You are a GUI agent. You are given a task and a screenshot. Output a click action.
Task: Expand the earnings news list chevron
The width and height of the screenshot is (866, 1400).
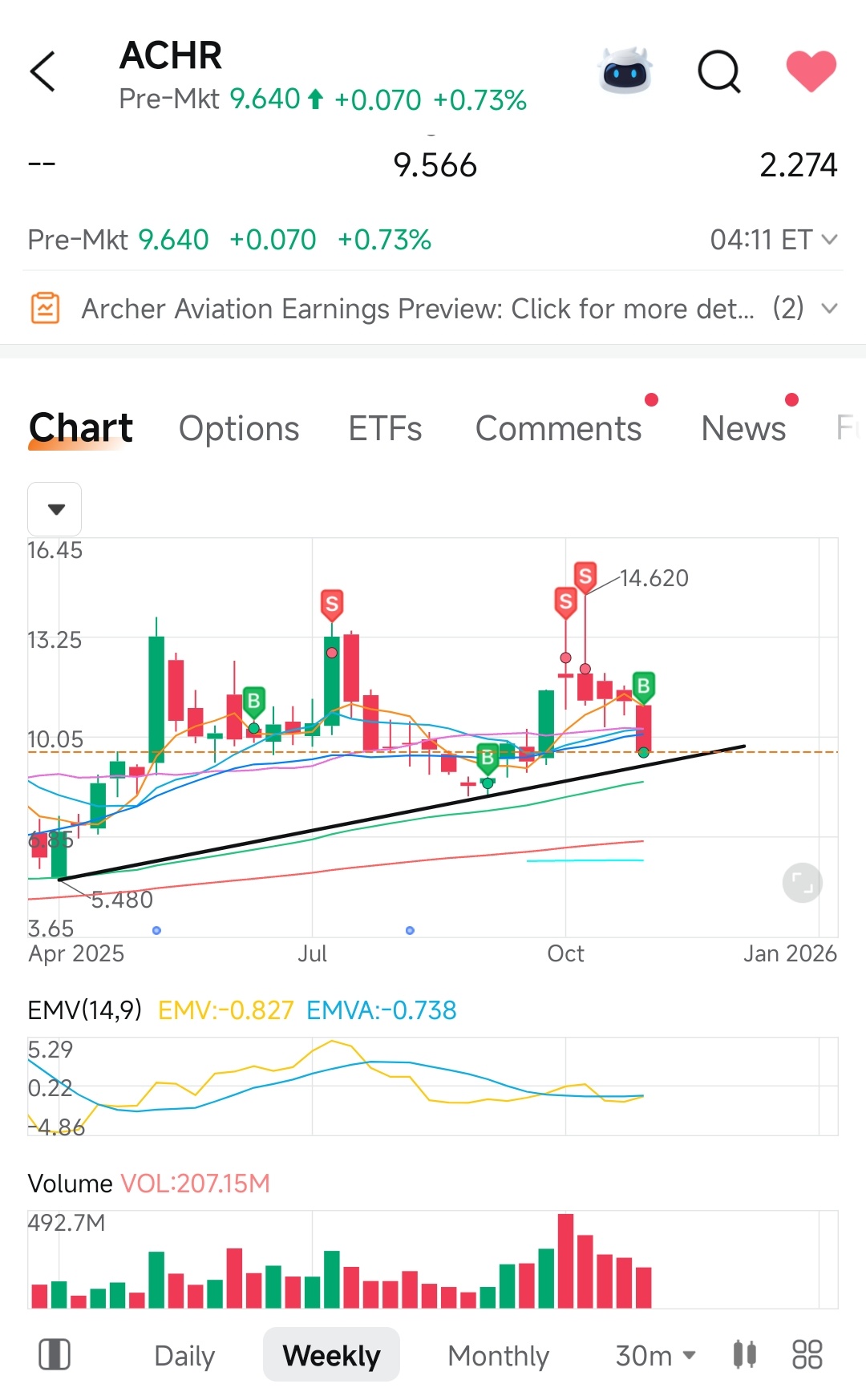(830, 309)
